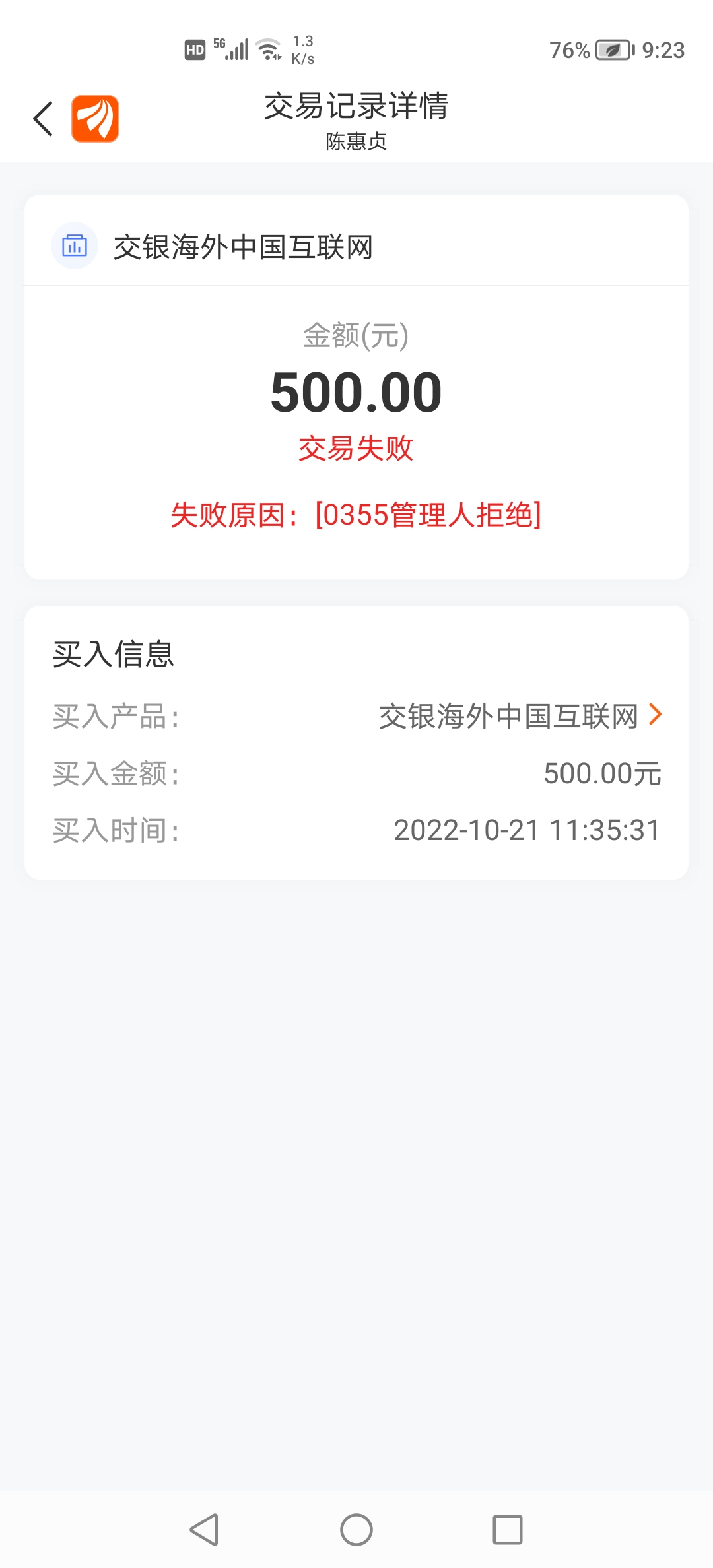Tap the orange app logo icon
Viewport: 713px width, 1568px height.
[x=95, y=119]
